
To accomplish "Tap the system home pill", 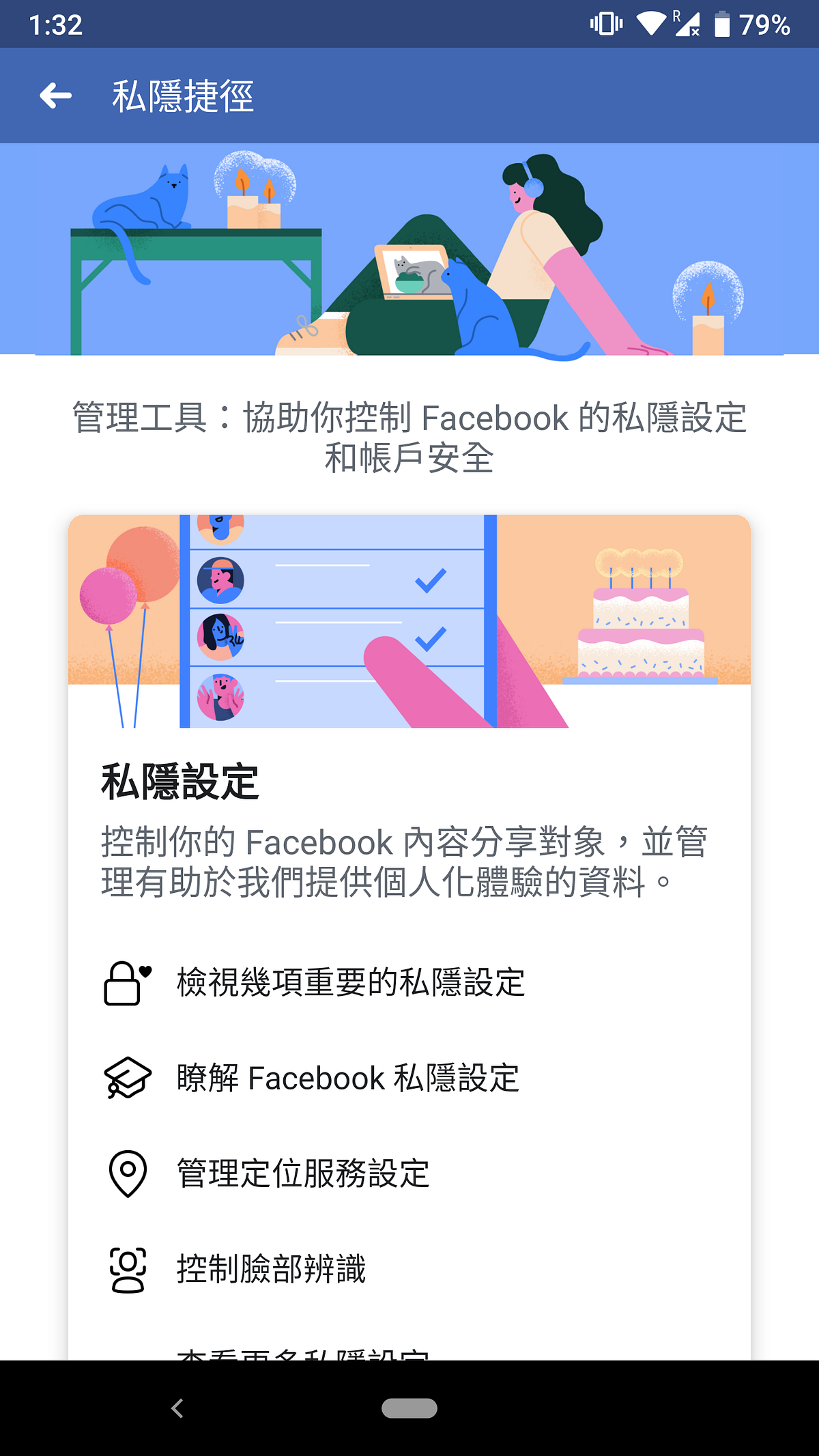I will [x=409, y=1408].
